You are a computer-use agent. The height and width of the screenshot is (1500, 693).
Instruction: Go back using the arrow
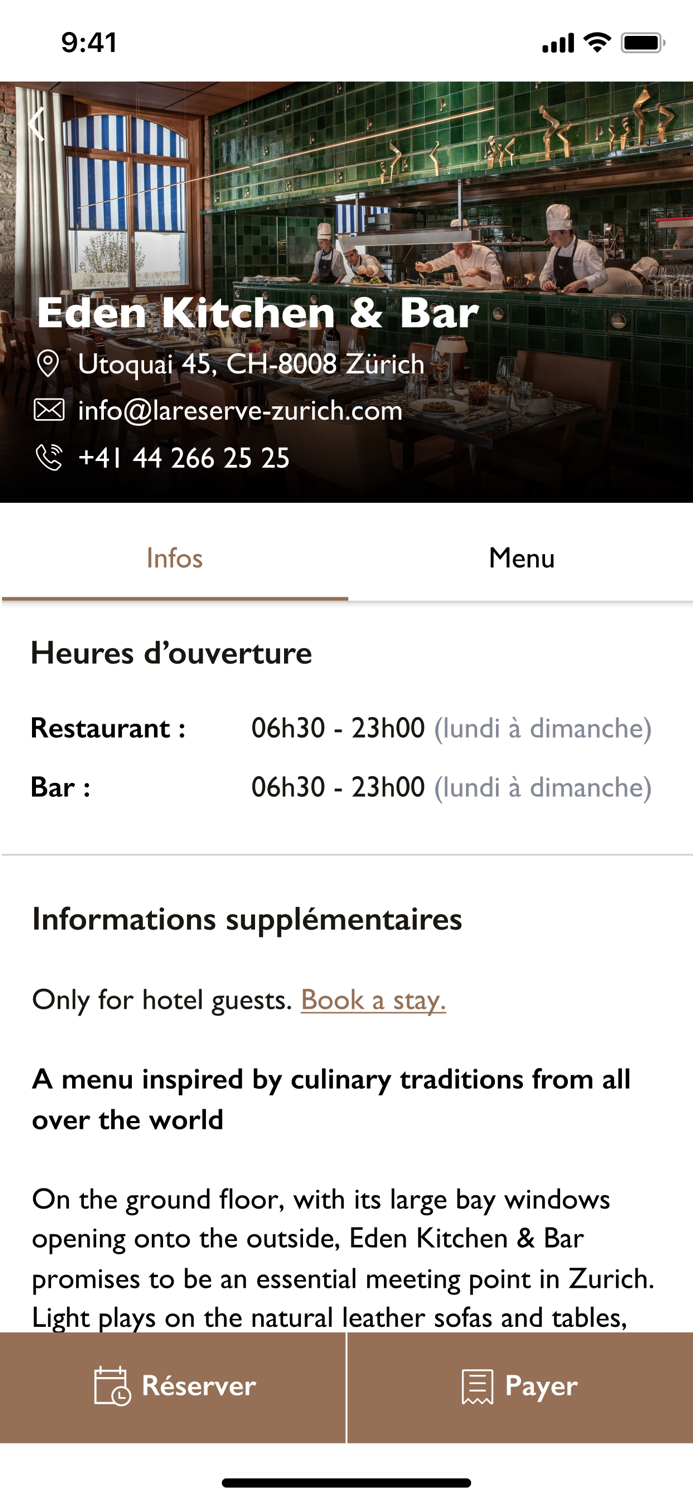click(37, 124)
